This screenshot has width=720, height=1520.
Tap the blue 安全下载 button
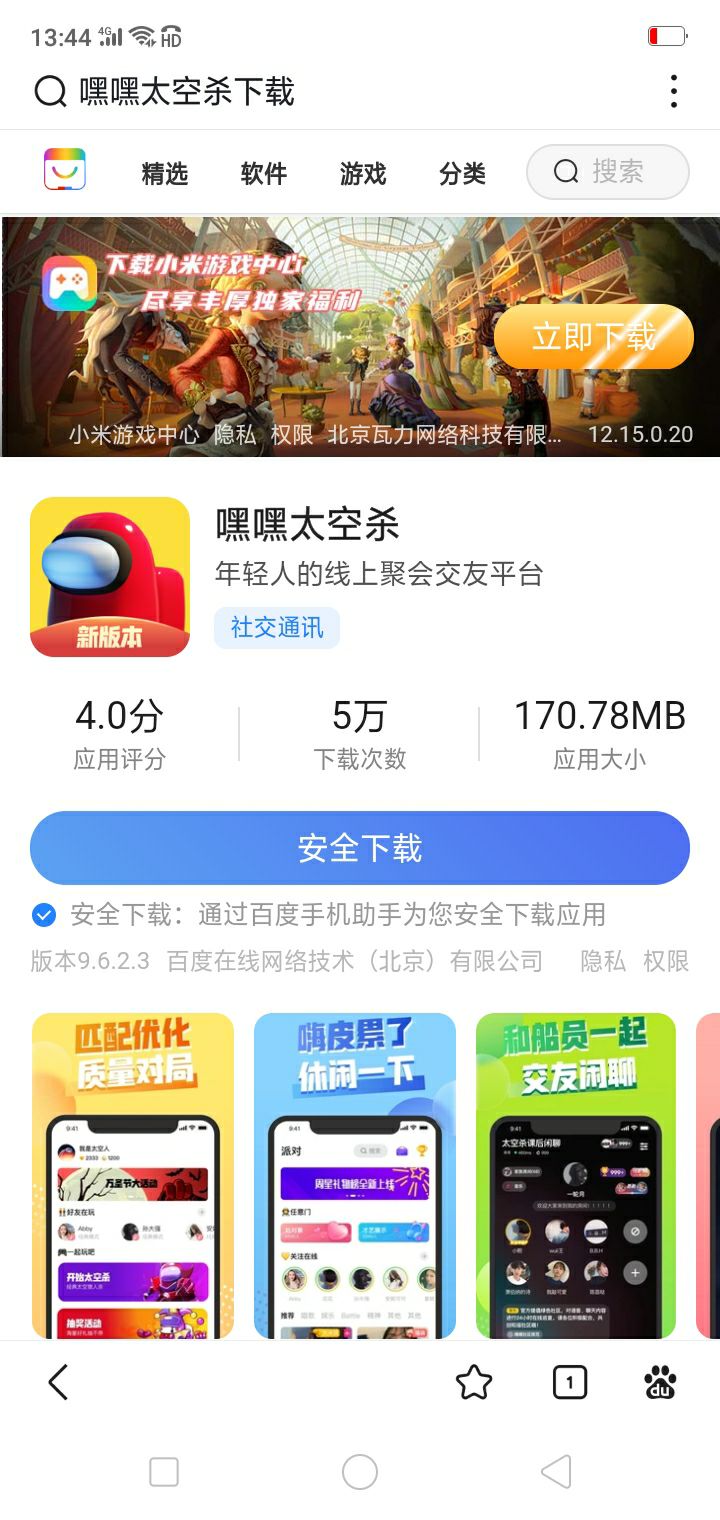pyautogui.click(x=360, y=848)
